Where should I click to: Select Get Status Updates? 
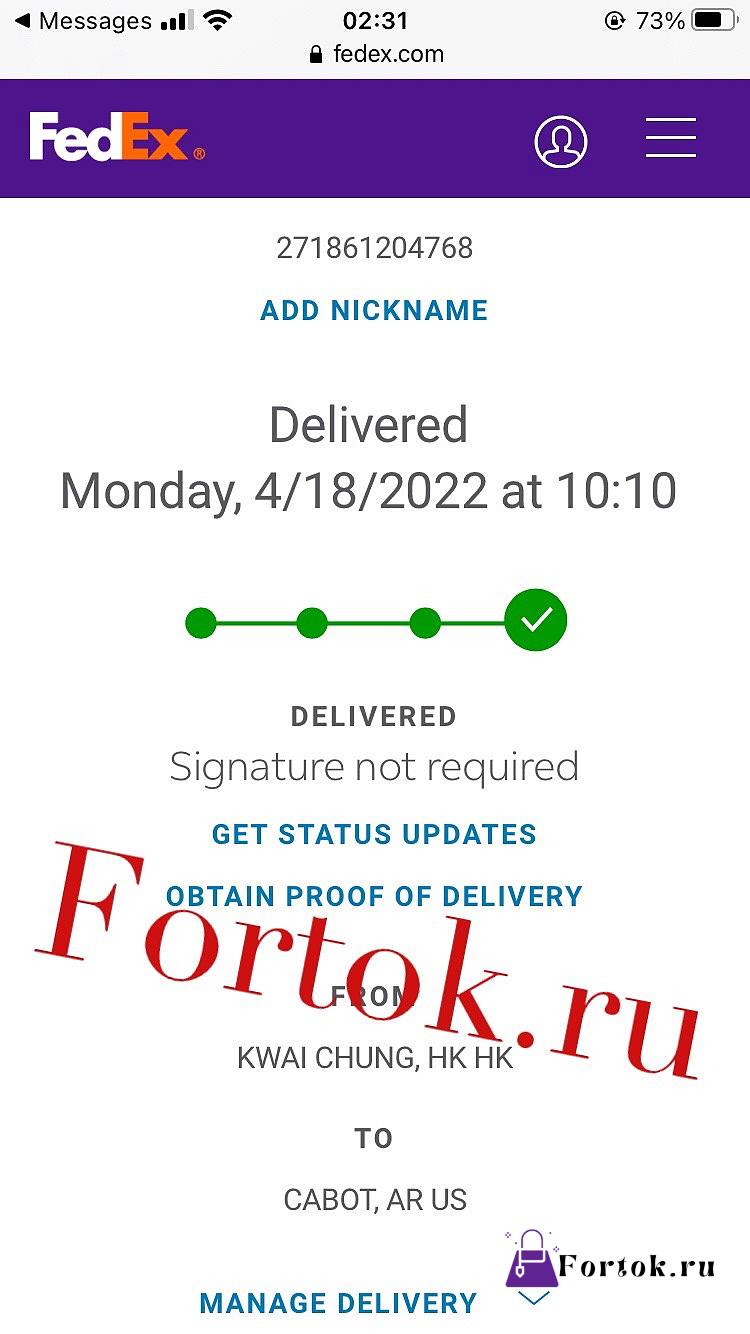tap(374, 834)
